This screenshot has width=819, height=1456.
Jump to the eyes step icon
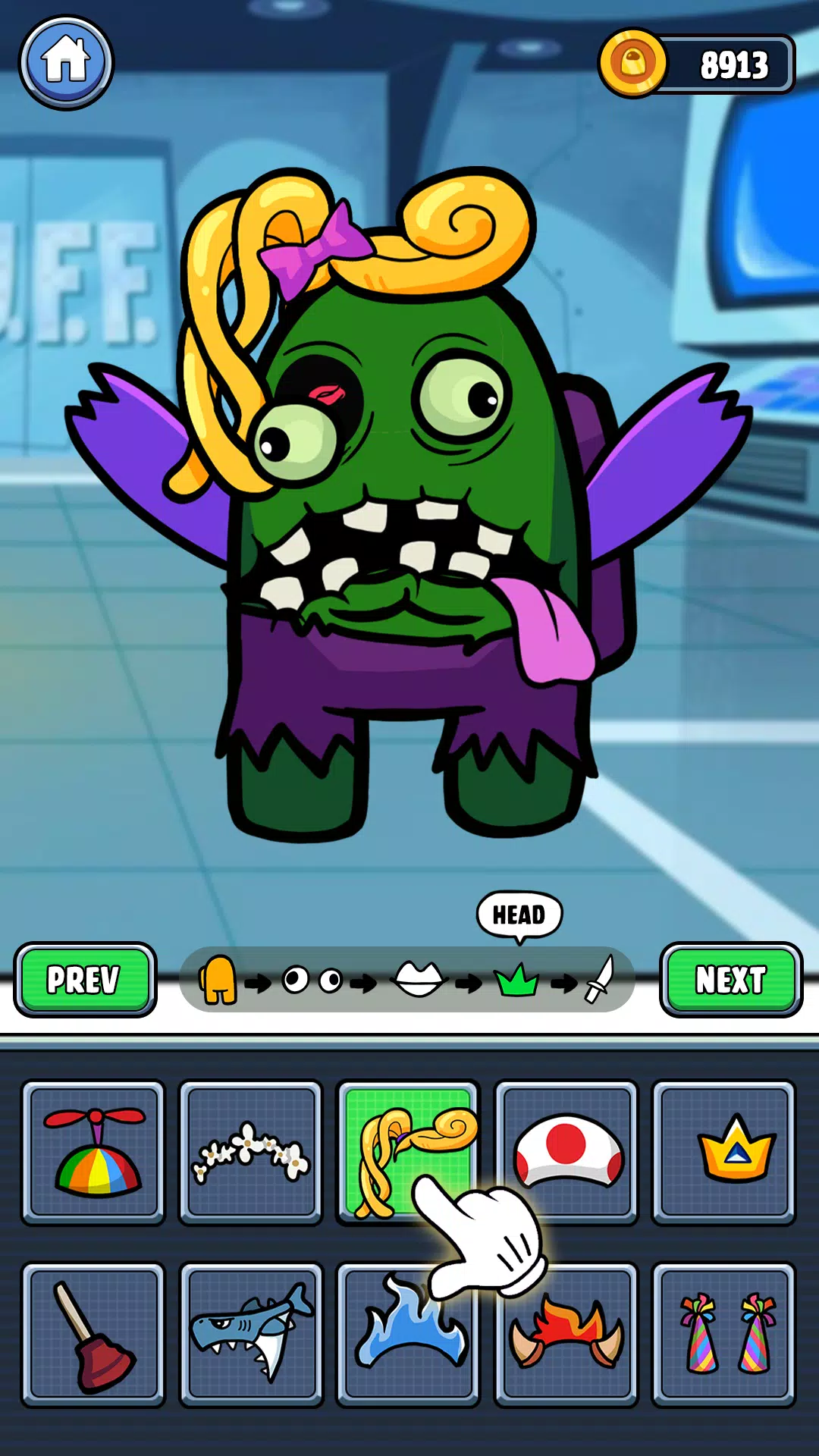[x=312, y=981]
